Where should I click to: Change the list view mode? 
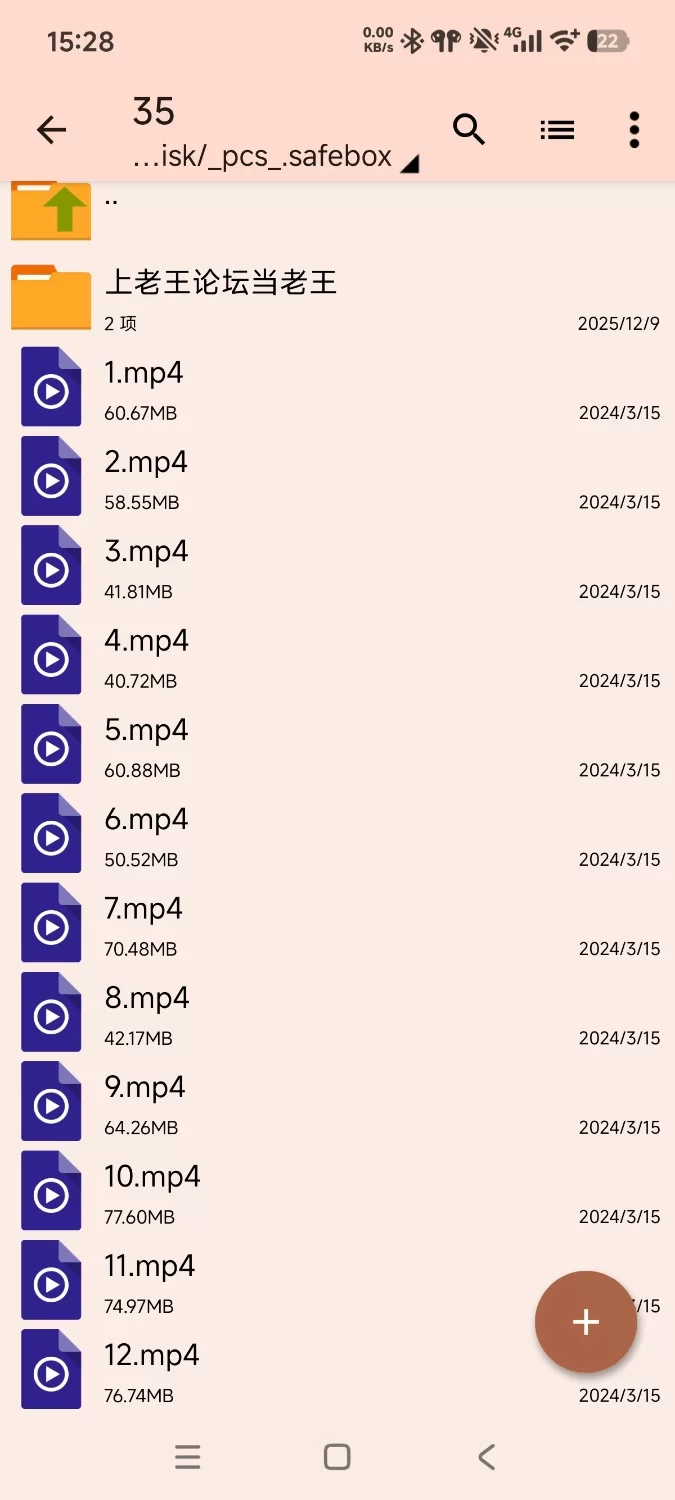(556, 130)
